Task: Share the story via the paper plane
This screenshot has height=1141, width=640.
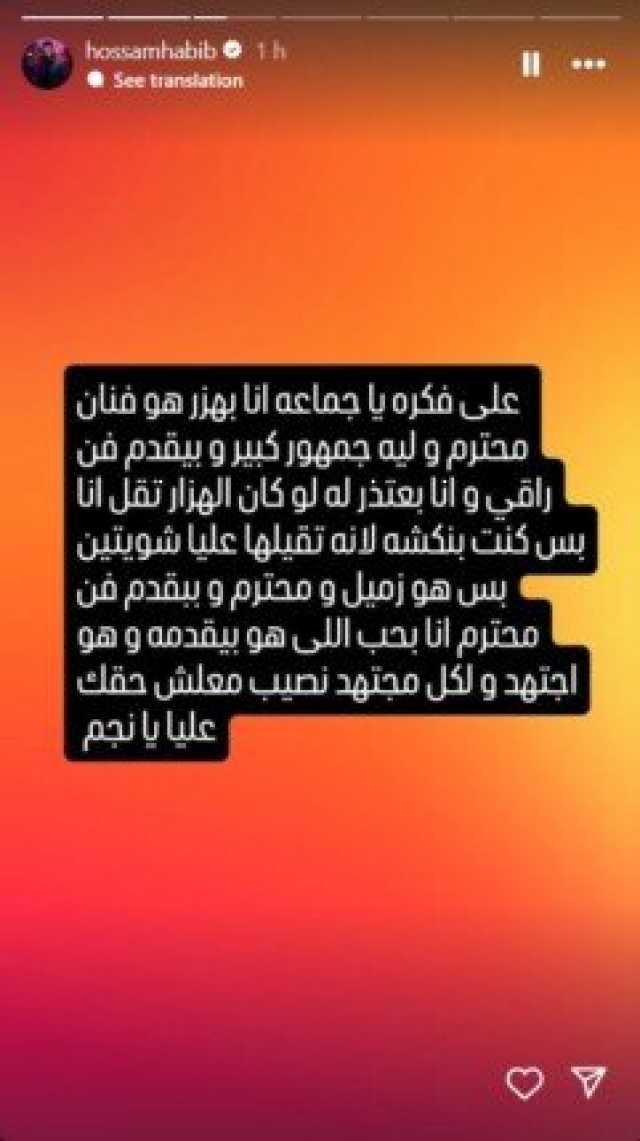Action: (x=589, y=1083)
